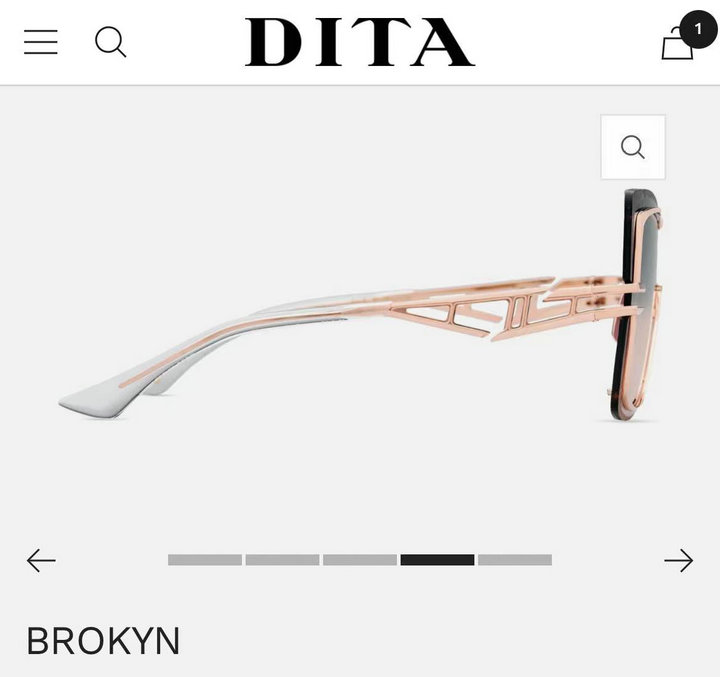720x677 pixels.
Task: Open the shopping bag with 1 item
Action: 679,43
